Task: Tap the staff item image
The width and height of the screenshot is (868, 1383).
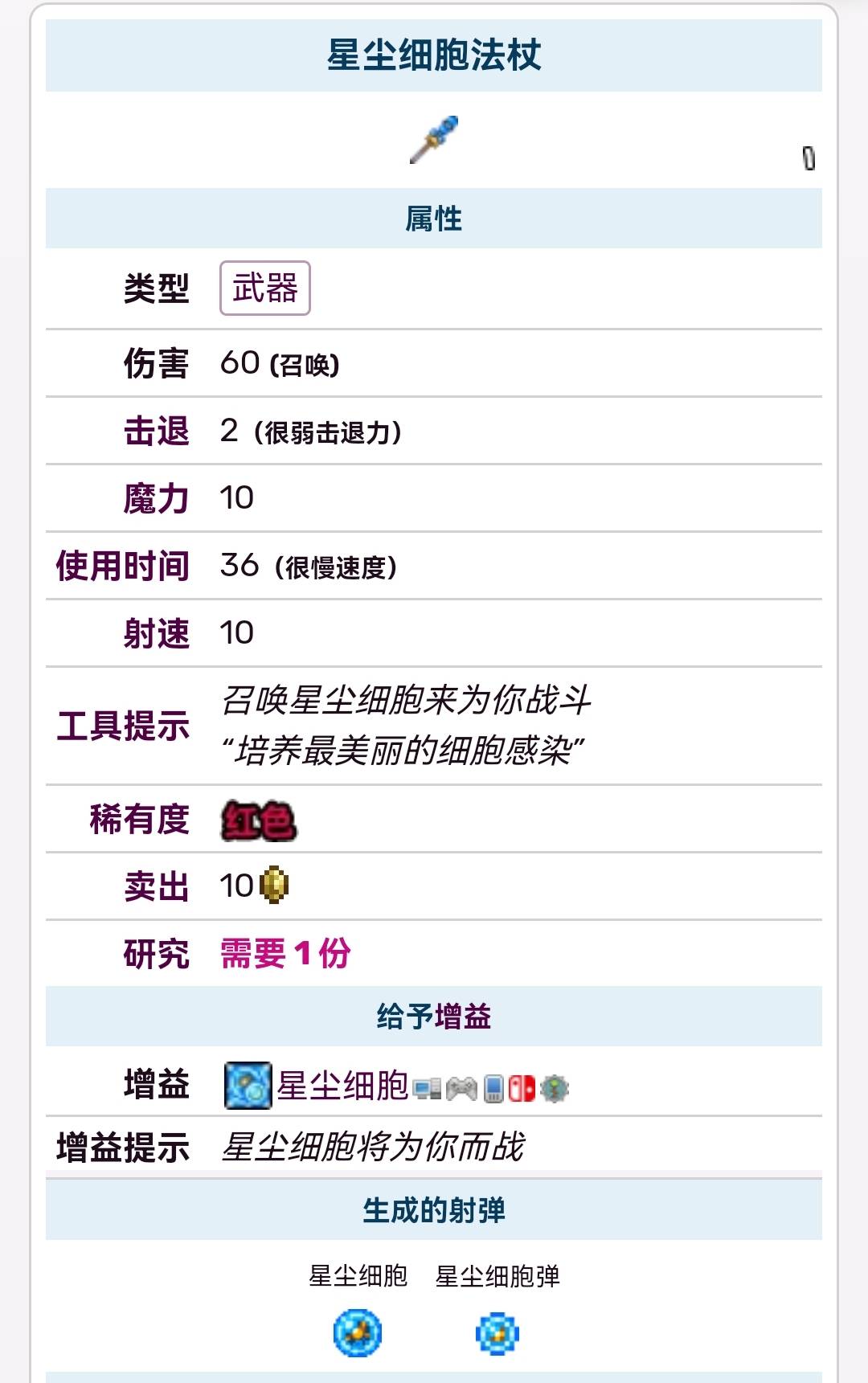Action: coord(434,140)
